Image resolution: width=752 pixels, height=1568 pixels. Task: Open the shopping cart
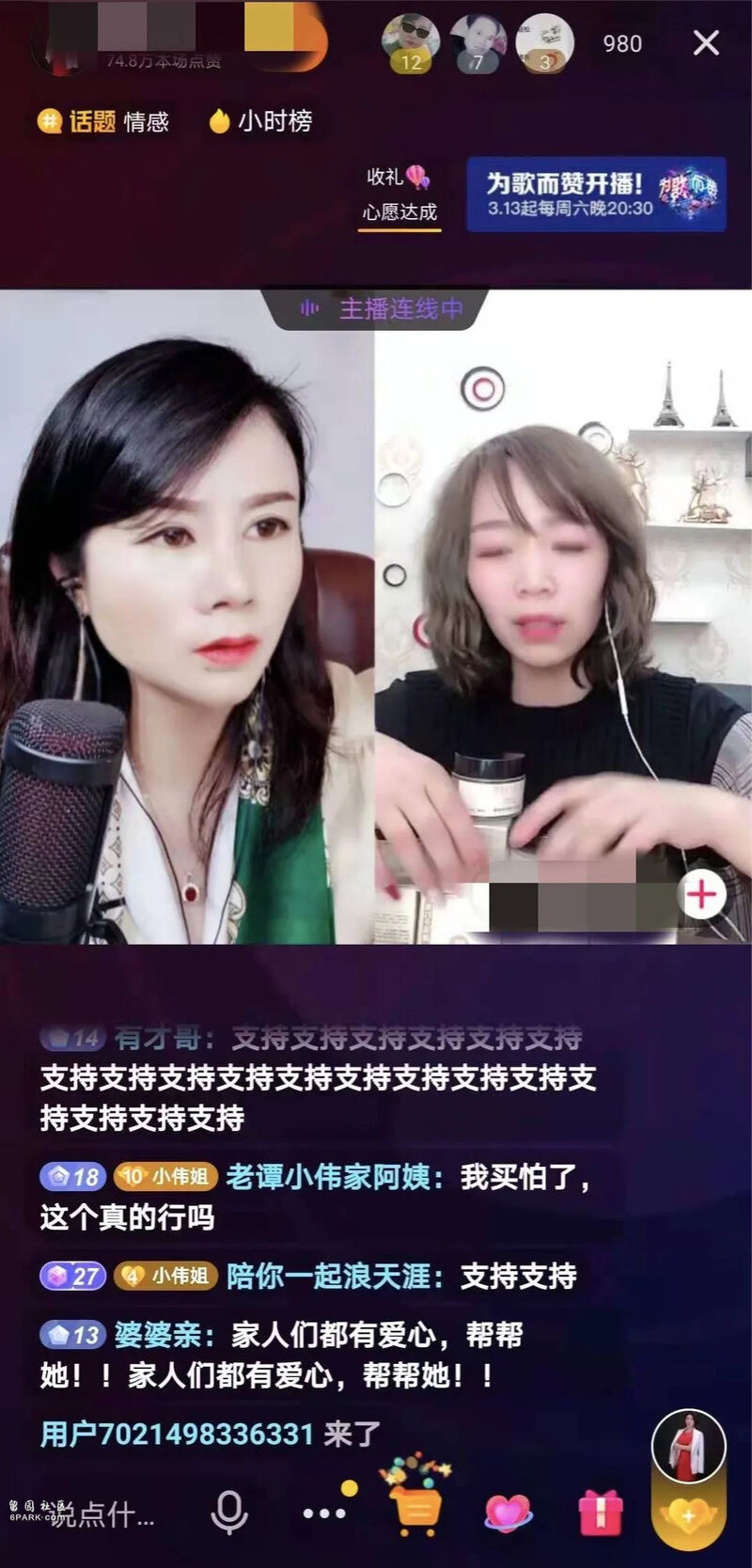click(x=416, y=1507)
